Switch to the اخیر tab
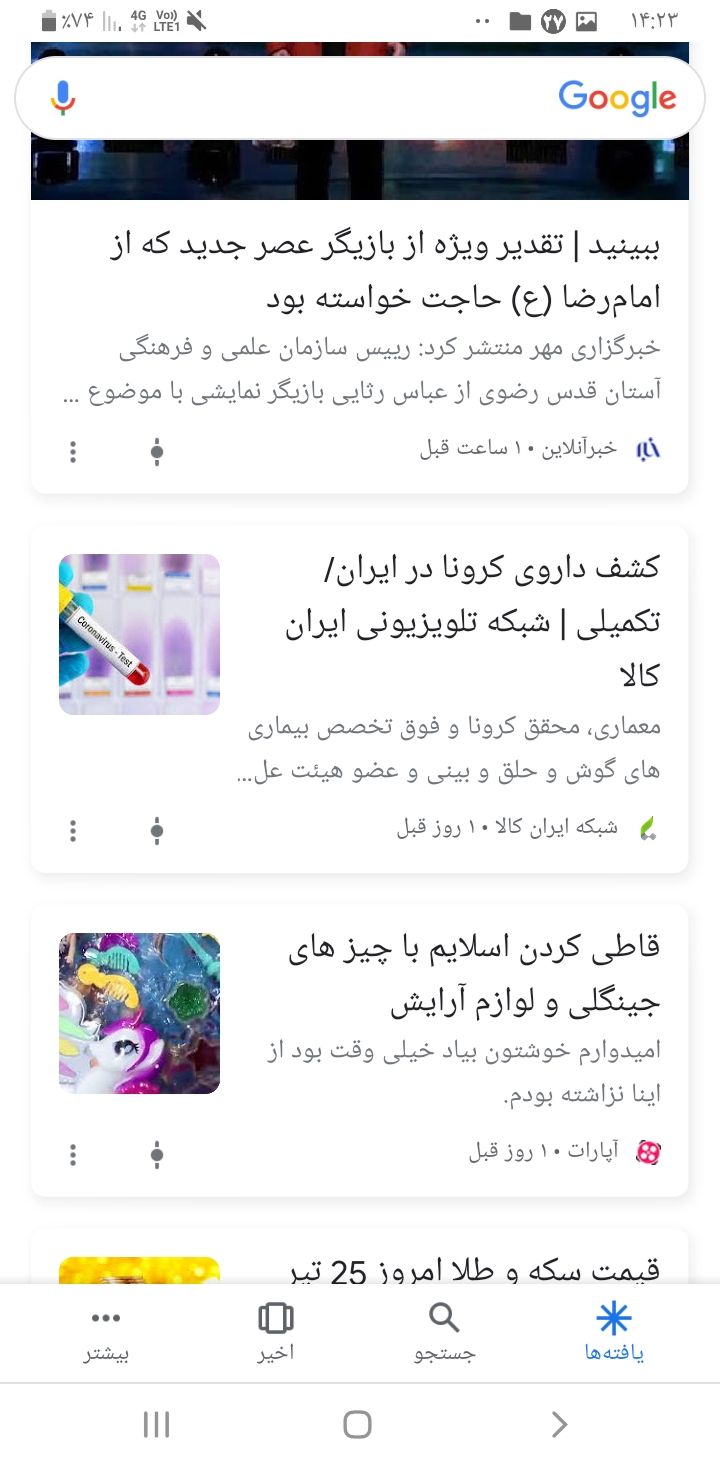This screenshot has height=1466, width=720. (275, 1333)
